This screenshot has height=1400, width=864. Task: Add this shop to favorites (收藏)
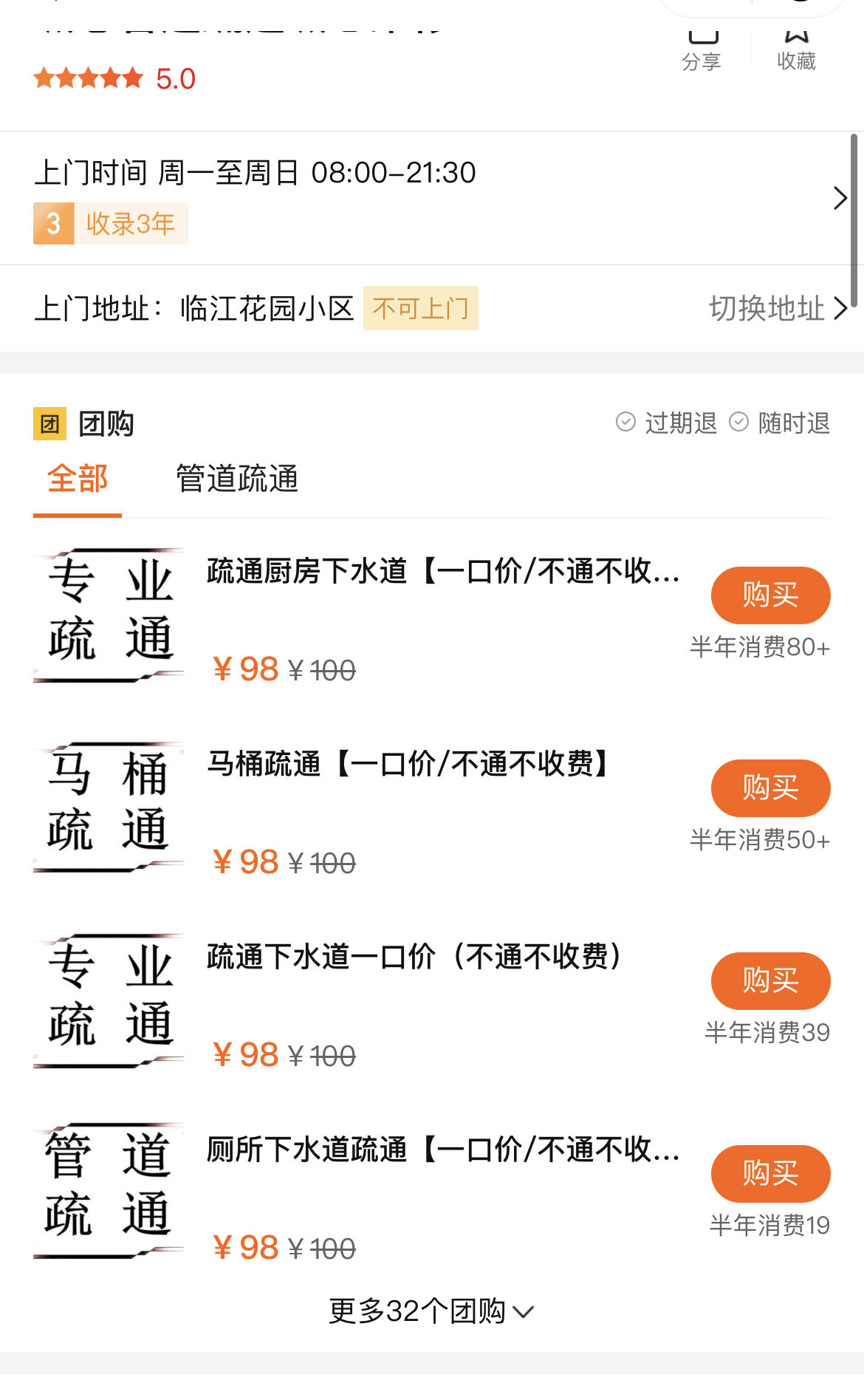[x=796, y=49]
